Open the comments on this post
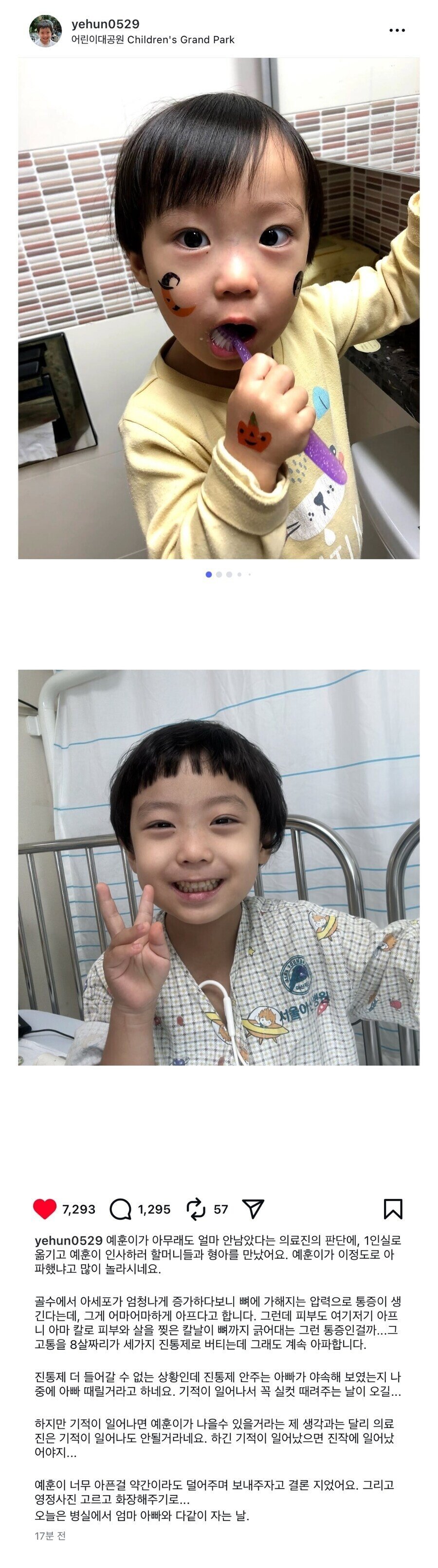 [x=121, y=1209]
